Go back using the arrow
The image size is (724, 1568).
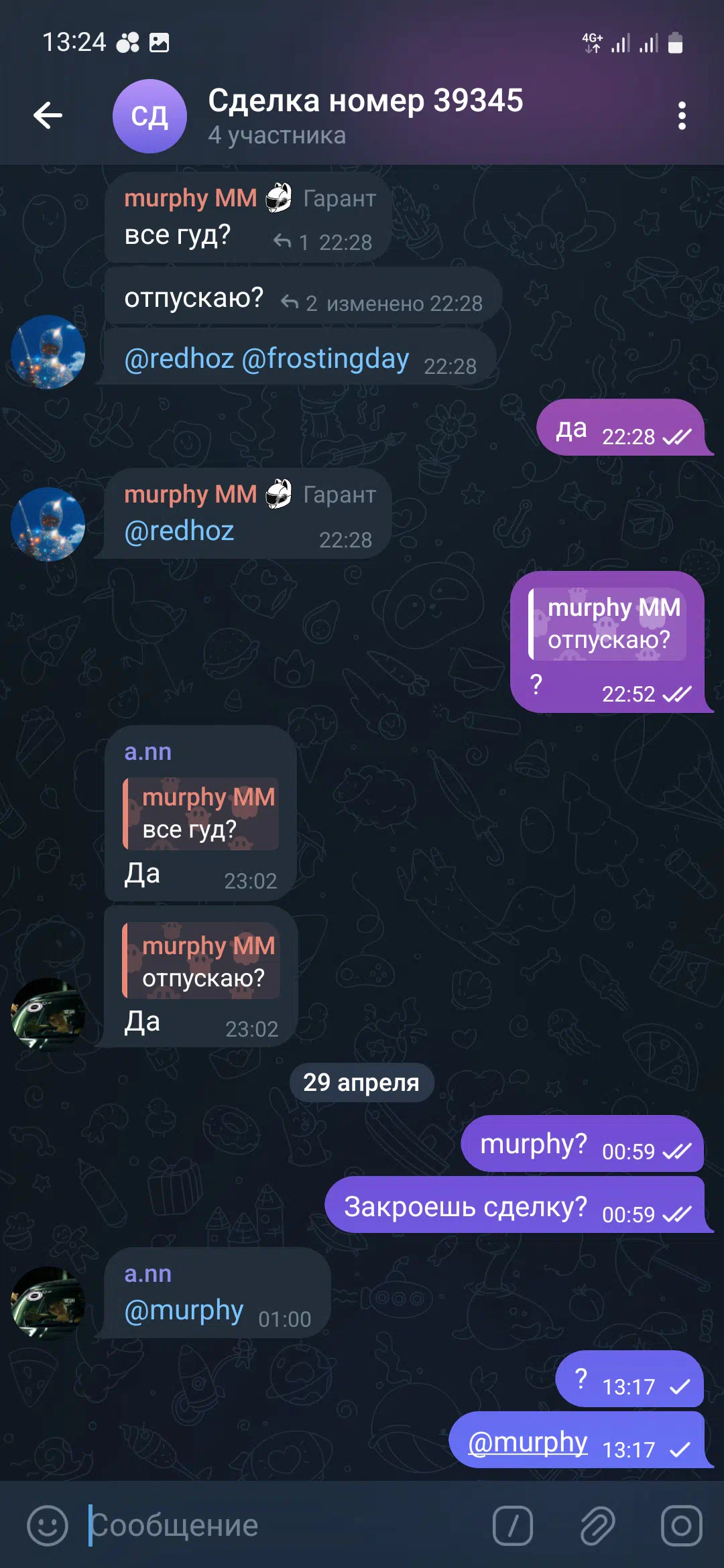click(48, 115)
